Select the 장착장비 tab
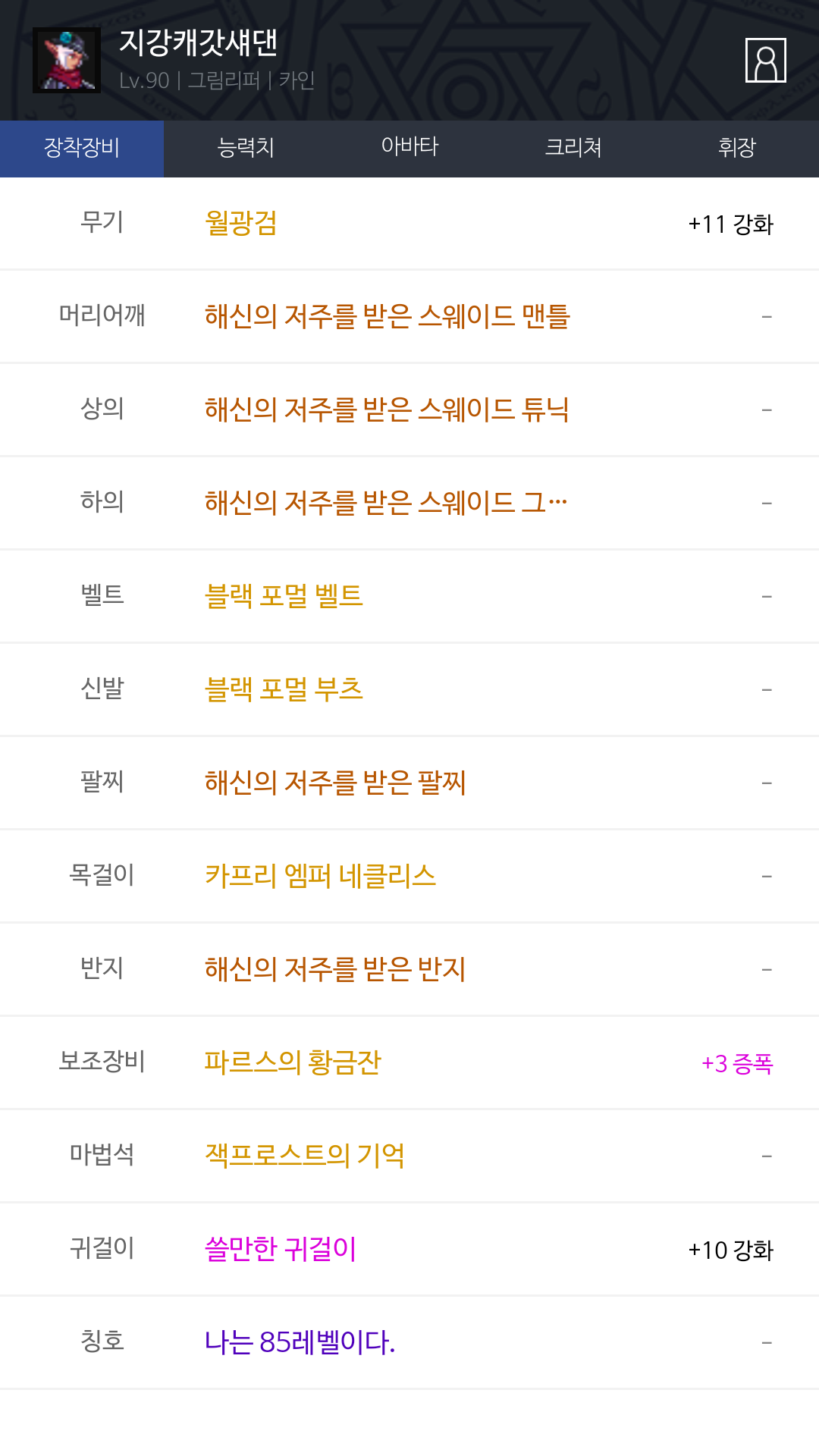This screenshot has height=1456, width=819. pos(82,149)
